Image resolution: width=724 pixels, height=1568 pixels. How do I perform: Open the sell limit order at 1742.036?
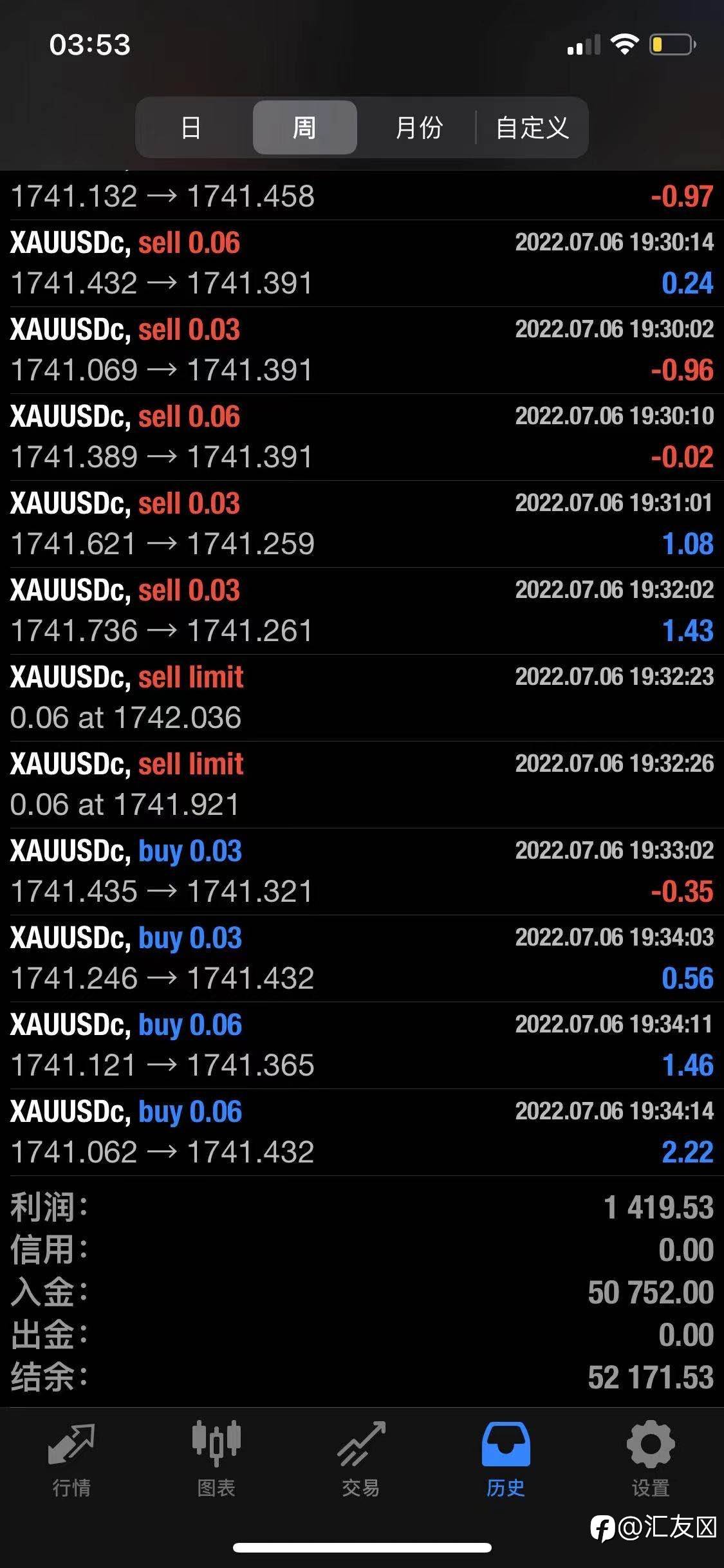[x=362, y=698]
